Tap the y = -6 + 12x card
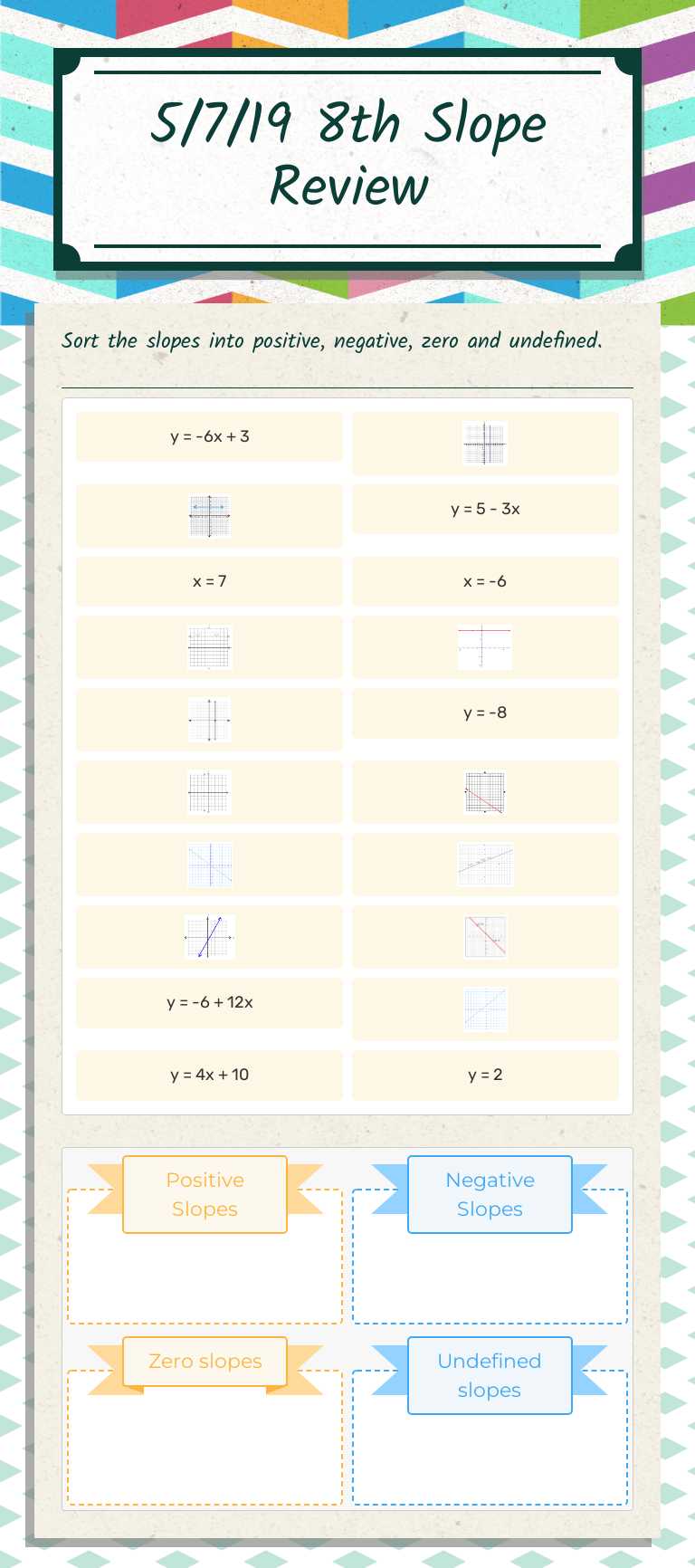The width and height of the screenshot is (695, 1568). click(x=209, y=1002)
